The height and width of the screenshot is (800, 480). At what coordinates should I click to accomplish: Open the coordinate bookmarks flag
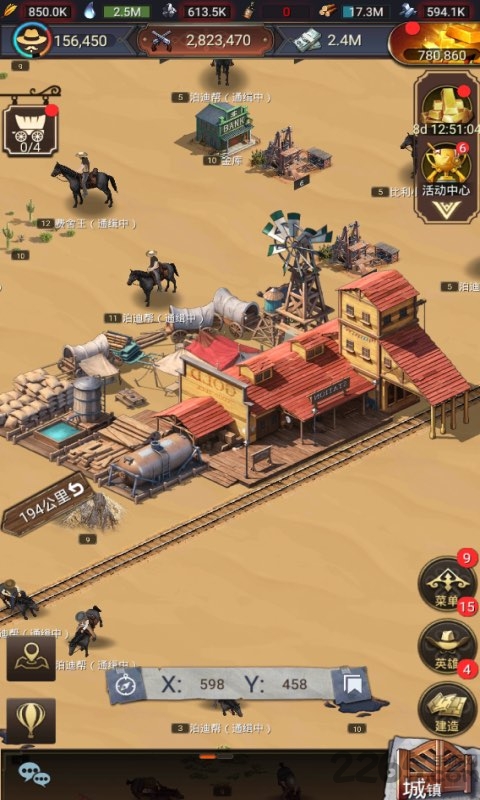tap(352, 685)
